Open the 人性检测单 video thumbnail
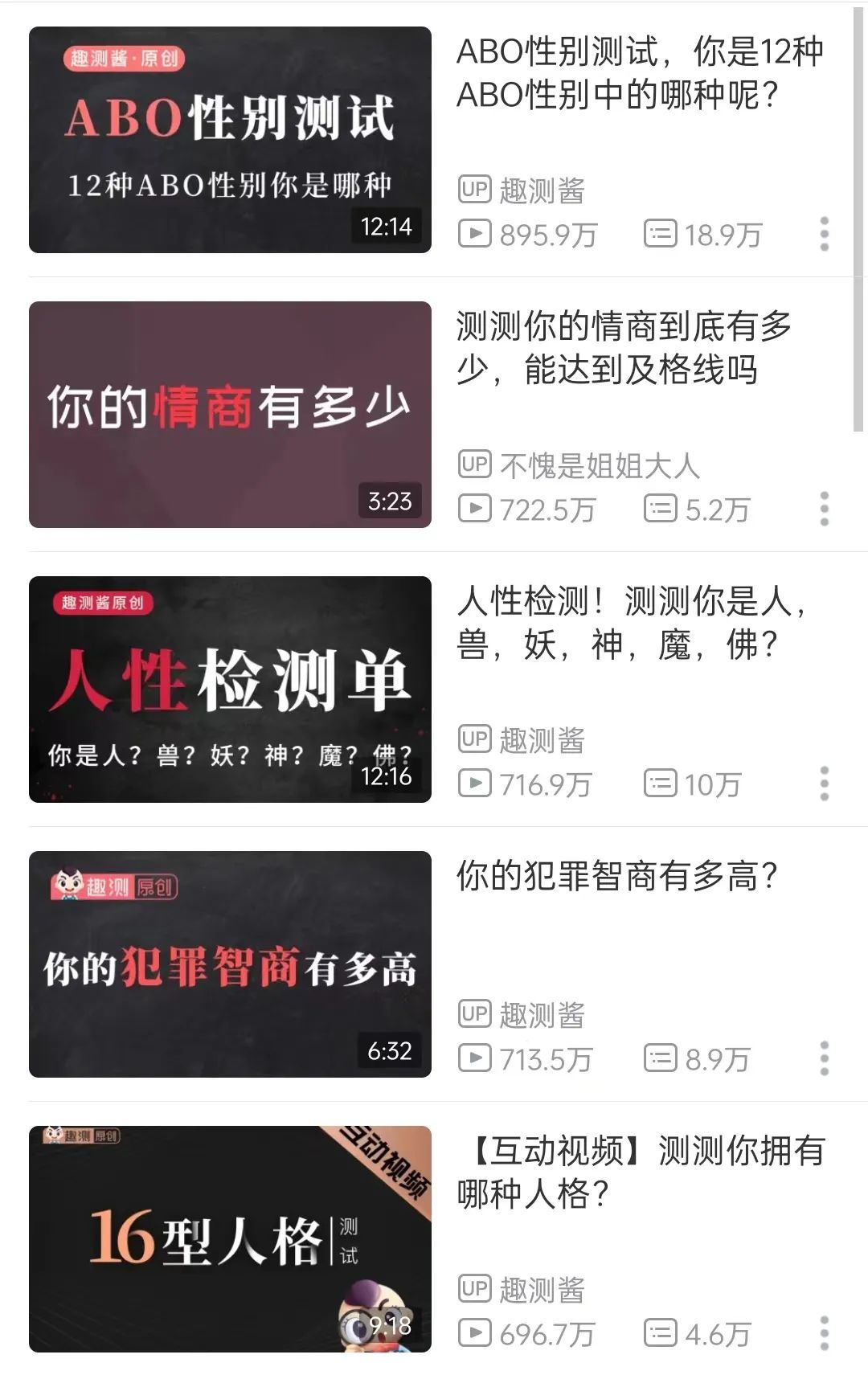The width and height of the screenshot is (868, 1375). coord(230,690)
